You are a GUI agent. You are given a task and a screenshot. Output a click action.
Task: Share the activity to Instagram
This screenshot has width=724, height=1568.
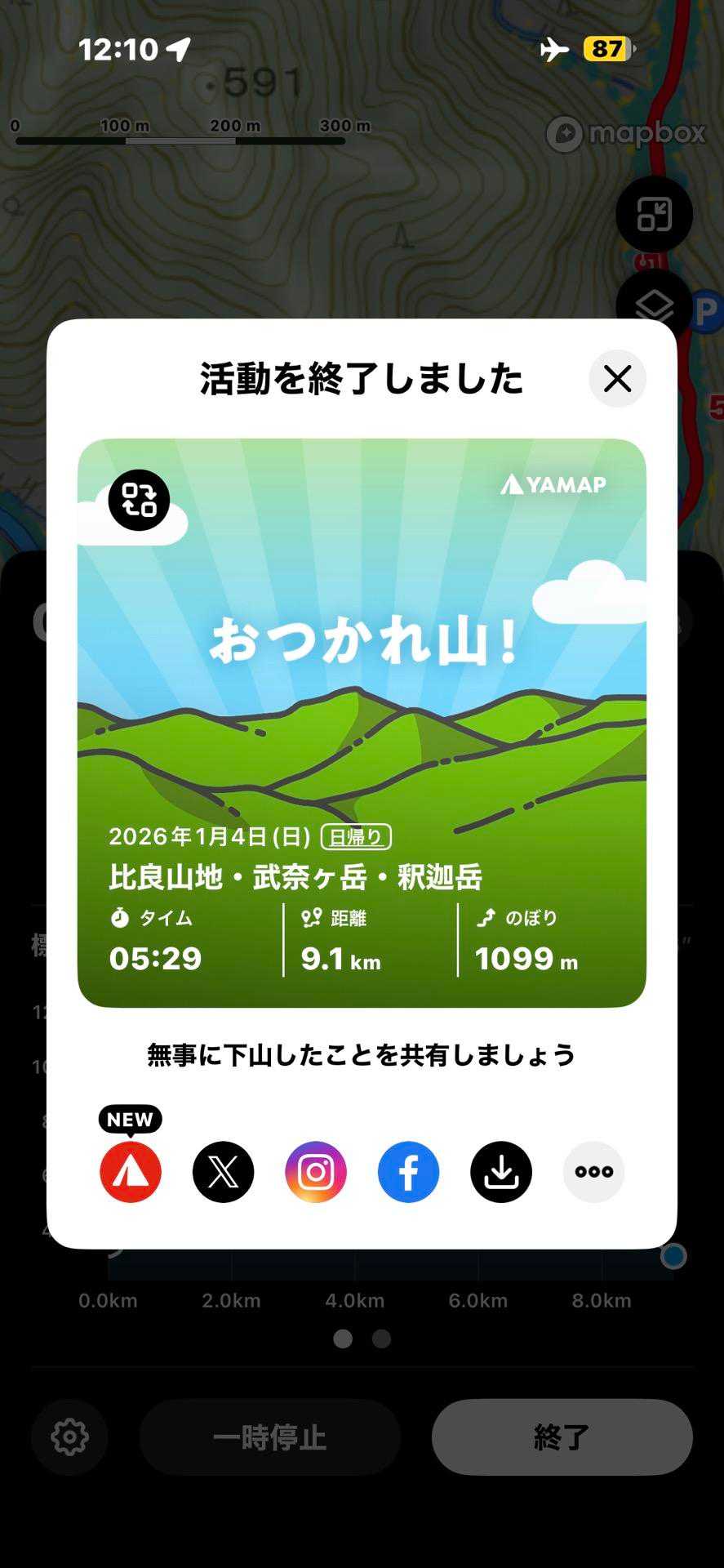click(316, 1172)
